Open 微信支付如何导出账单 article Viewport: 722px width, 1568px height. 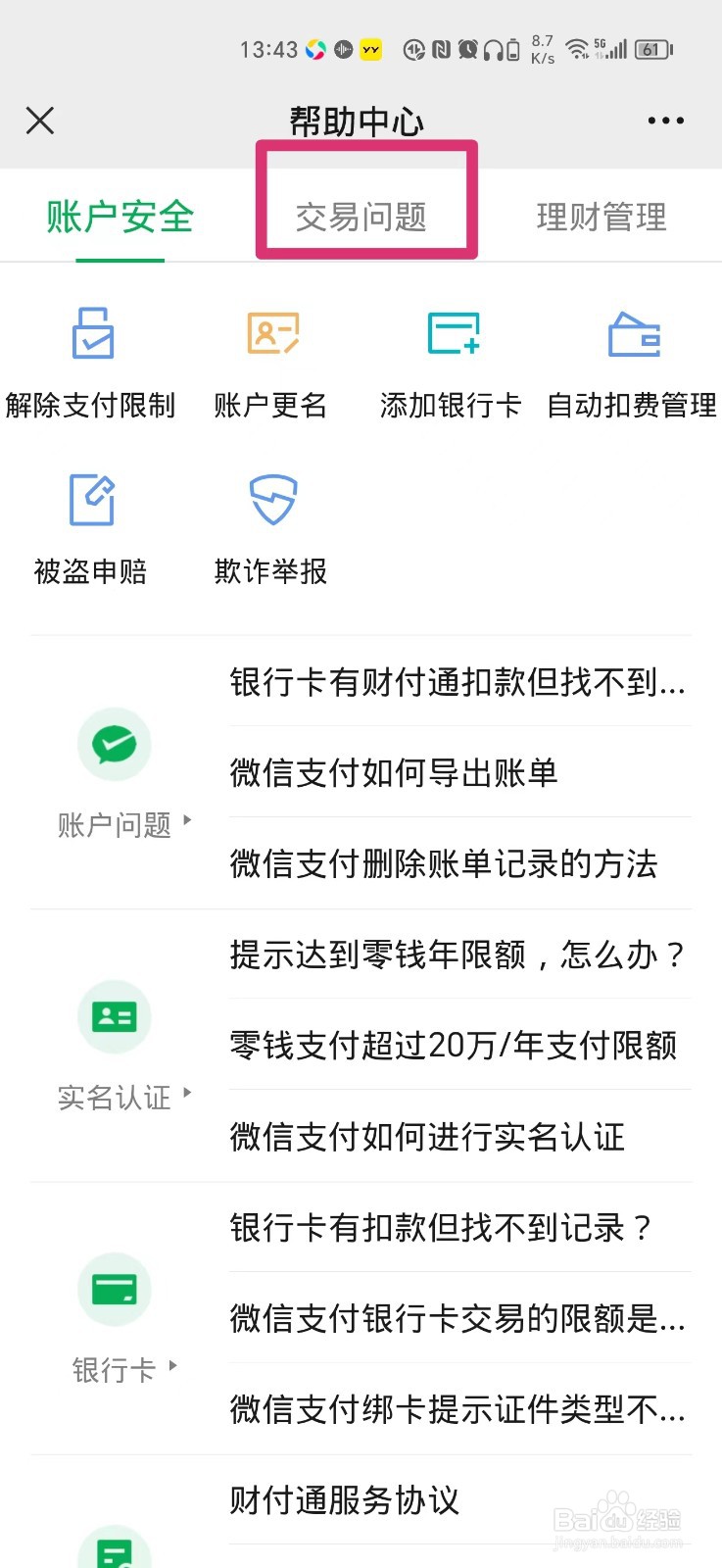(459, 772)
